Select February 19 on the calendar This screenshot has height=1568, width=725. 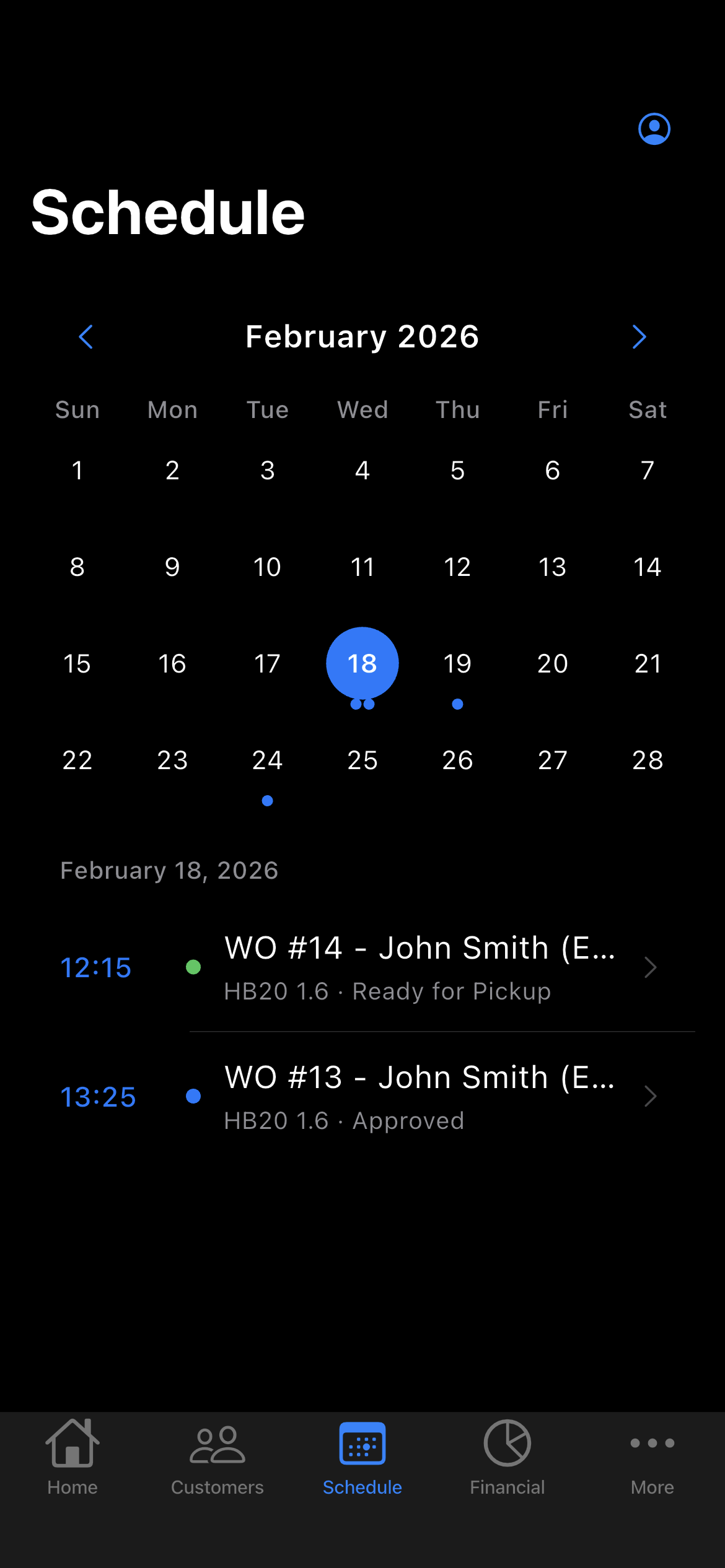tap(457, 664)
